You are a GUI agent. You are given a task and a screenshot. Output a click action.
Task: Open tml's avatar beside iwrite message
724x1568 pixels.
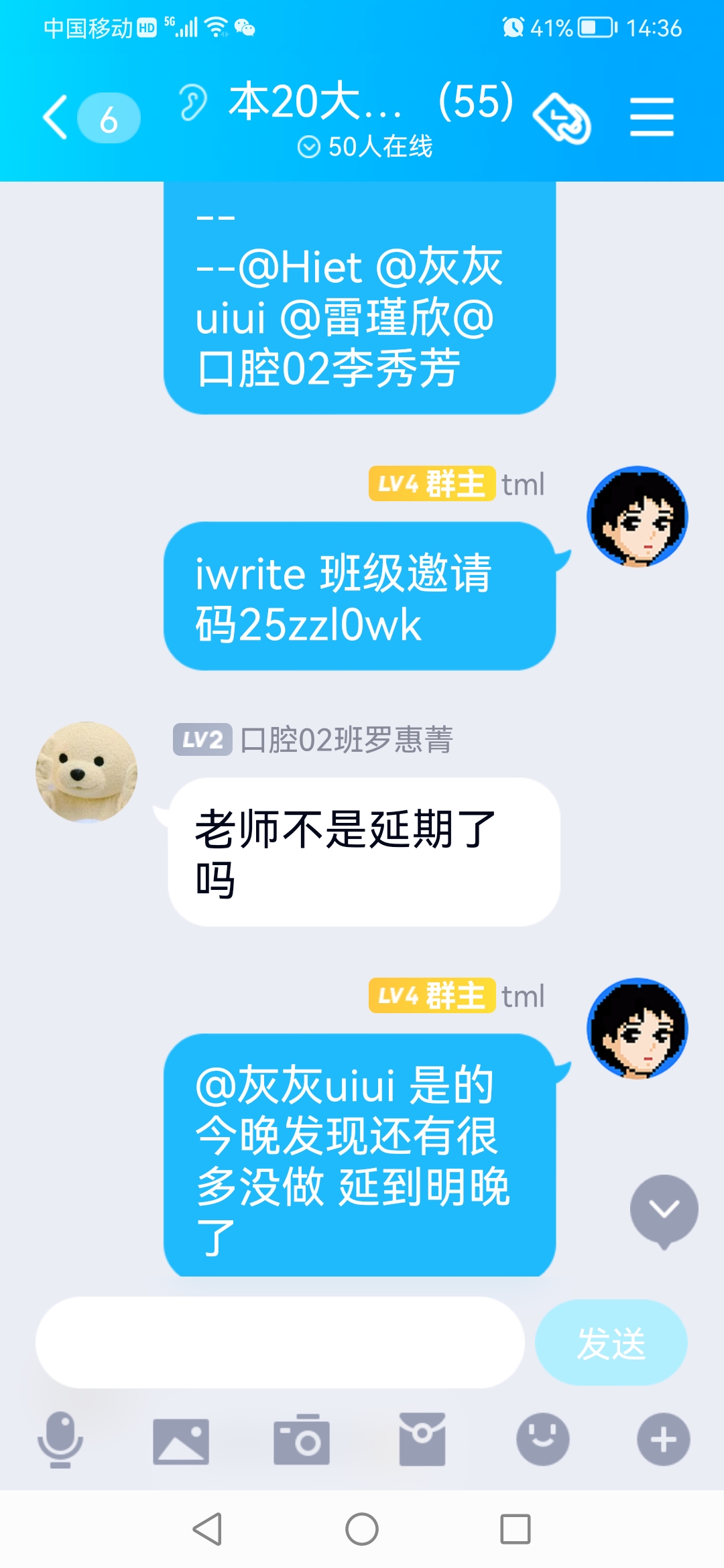pos(638,517)
